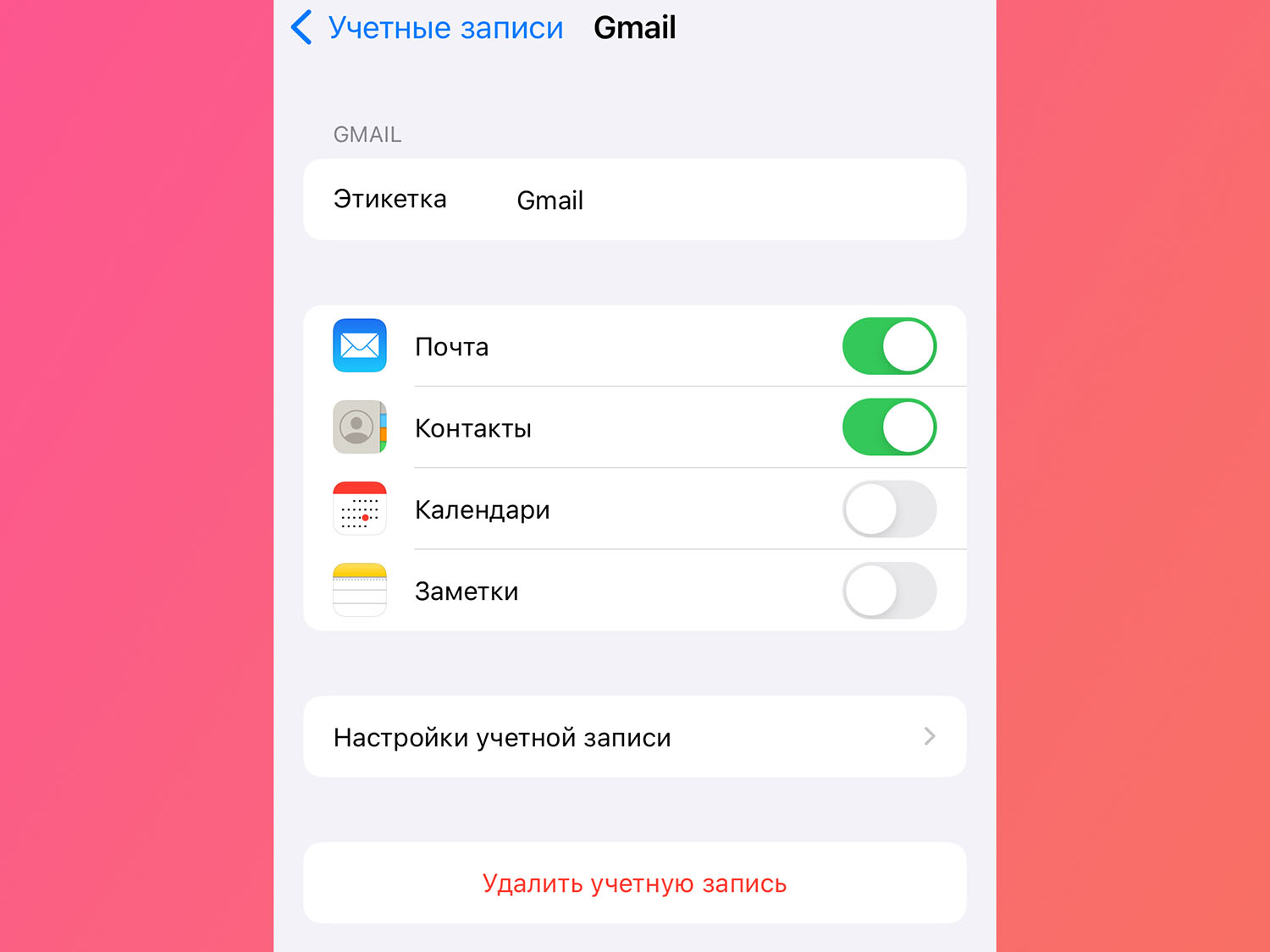Turn off the Почта switch

pos(889,346)
